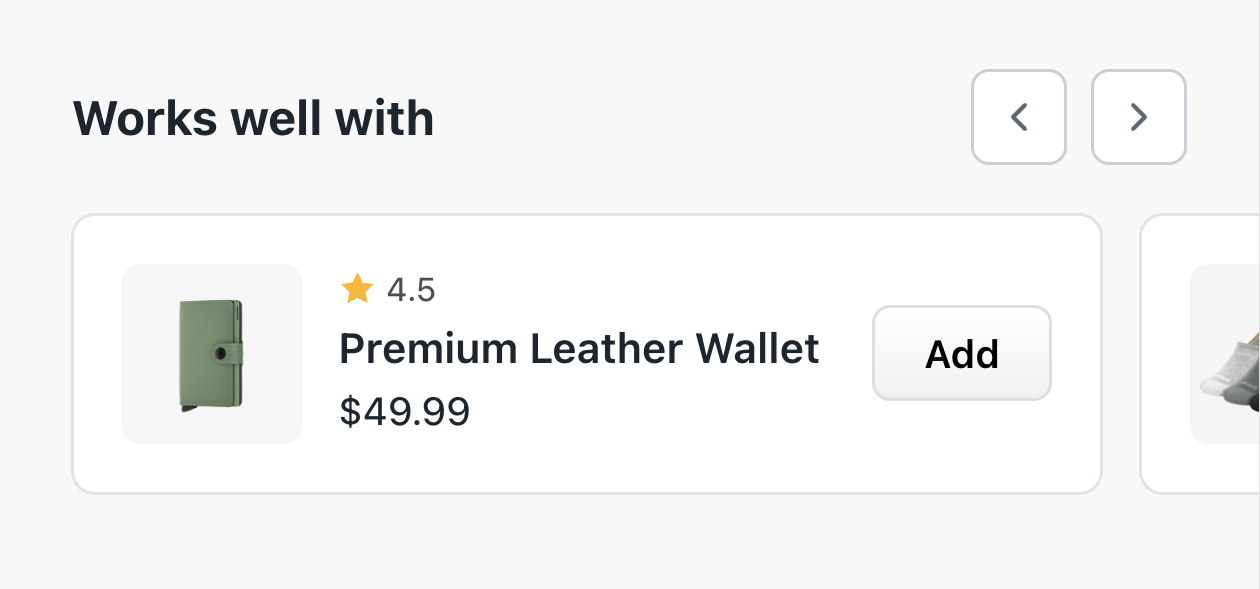
Task: Add the Premium Leather Wallet
Action: pyautogui.click(x=961, y=353)
